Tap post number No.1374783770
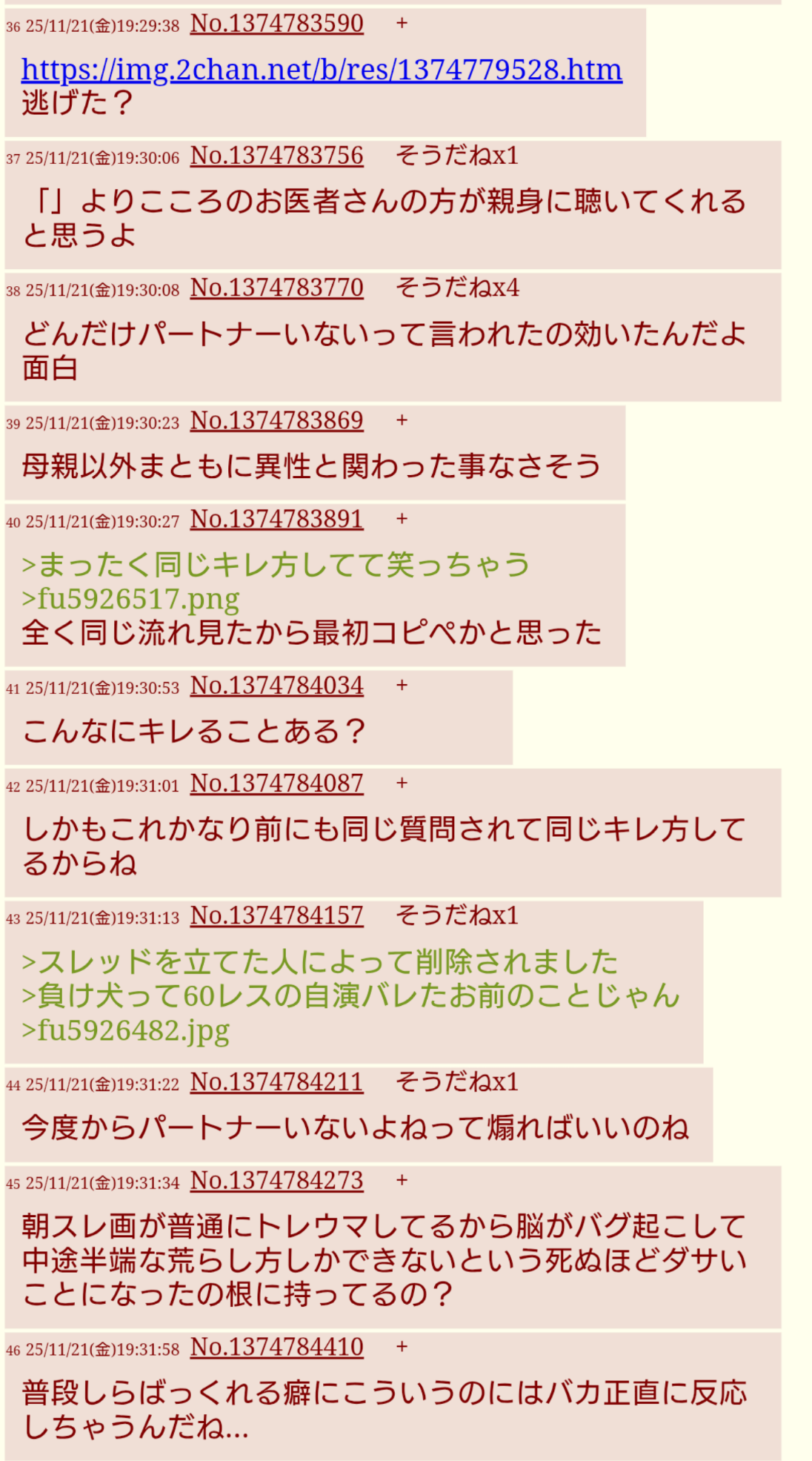Screen dimensions: 812x1461 click(276, 288)
